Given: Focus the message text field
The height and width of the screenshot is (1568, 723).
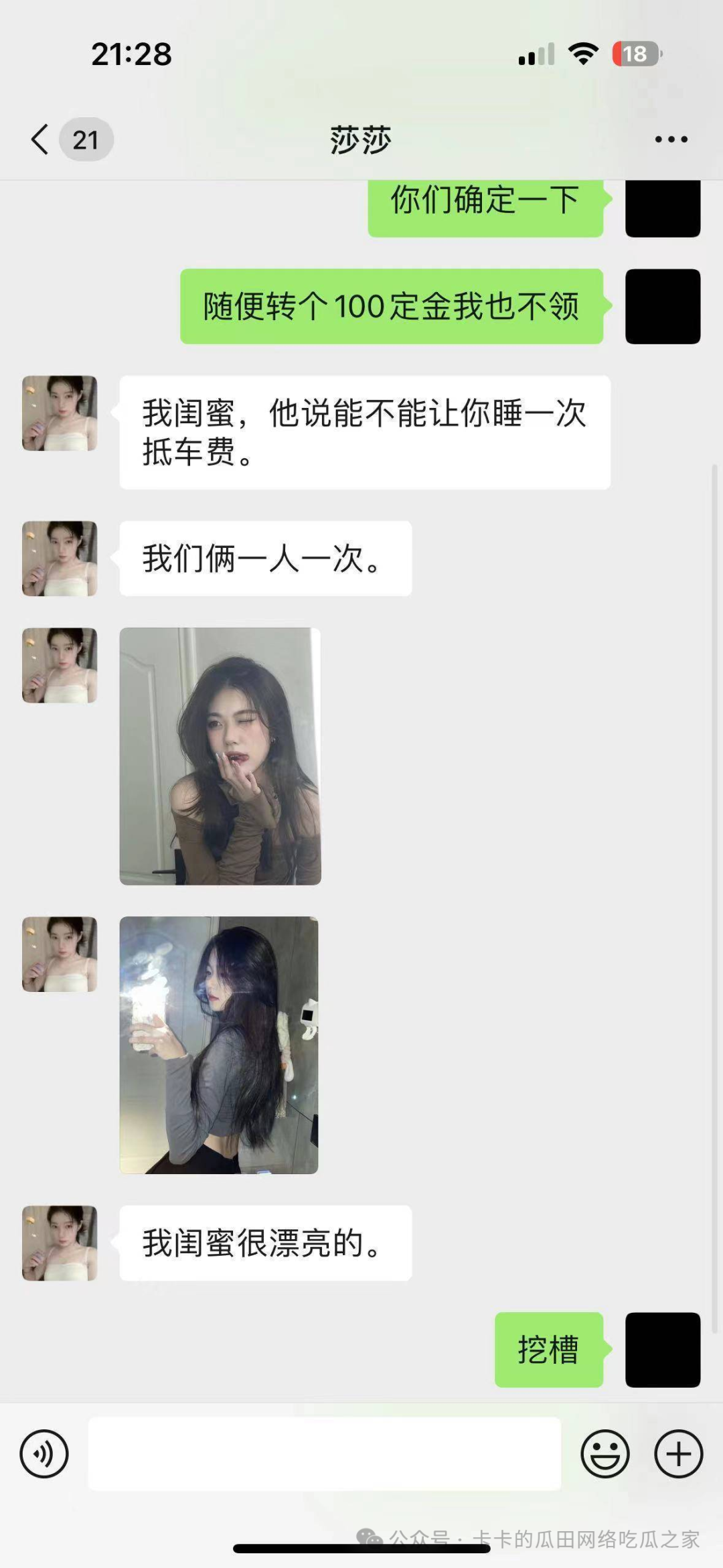Looking at the screenshot, I should point(324,1453).
